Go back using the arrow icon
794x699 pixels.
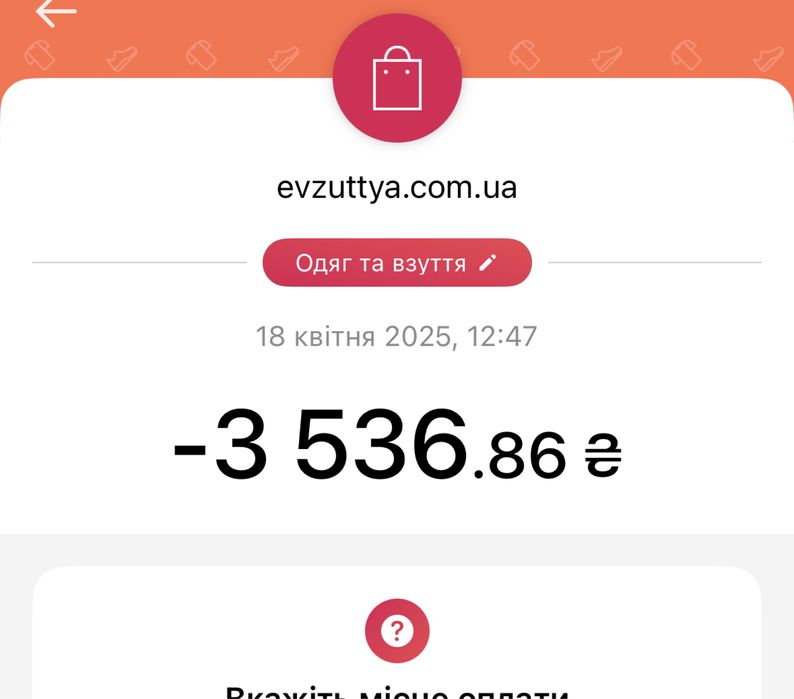(x=56, y=13)
